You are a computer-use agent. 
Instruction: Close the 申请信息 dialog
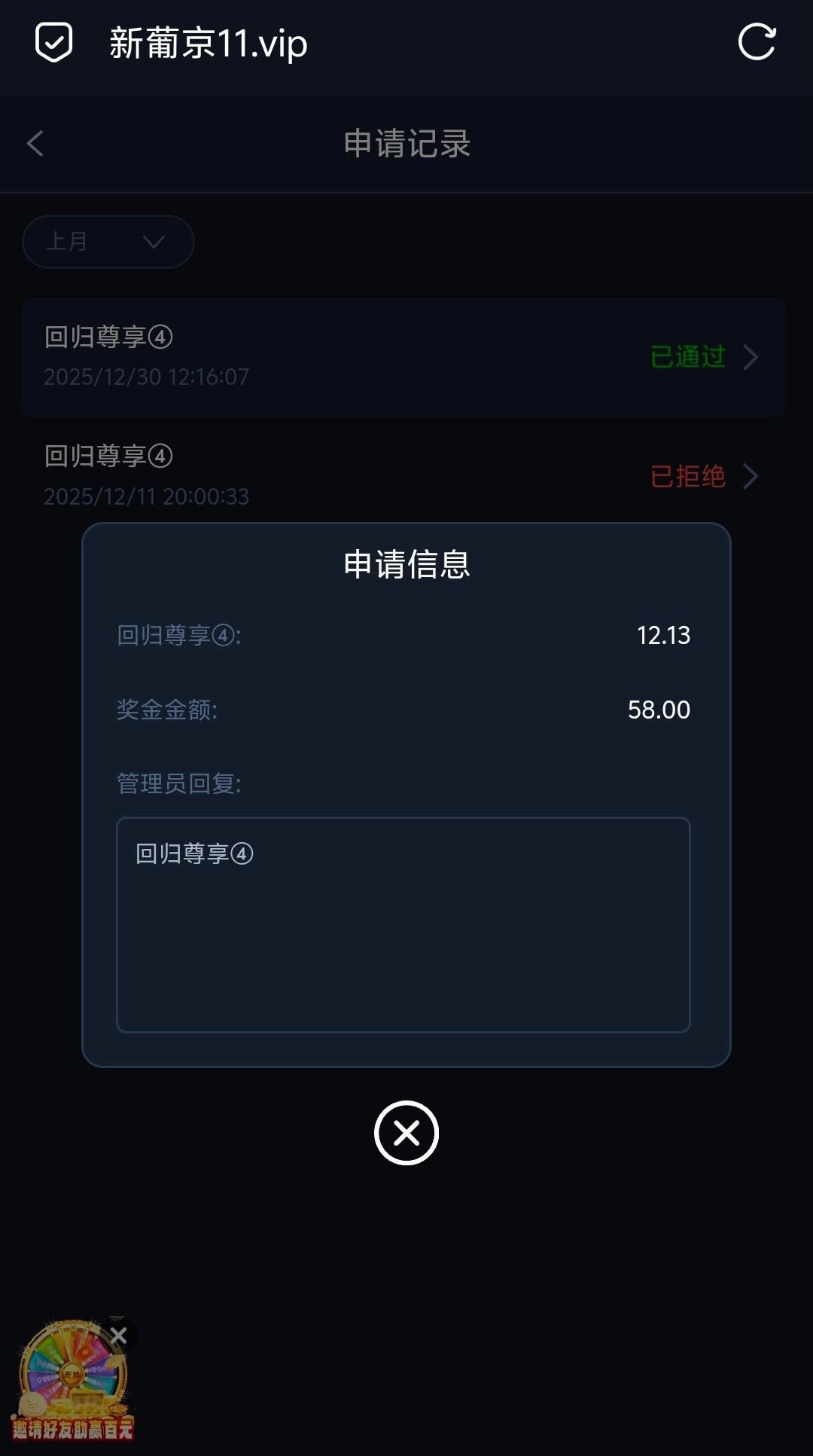click(406, 1133)
